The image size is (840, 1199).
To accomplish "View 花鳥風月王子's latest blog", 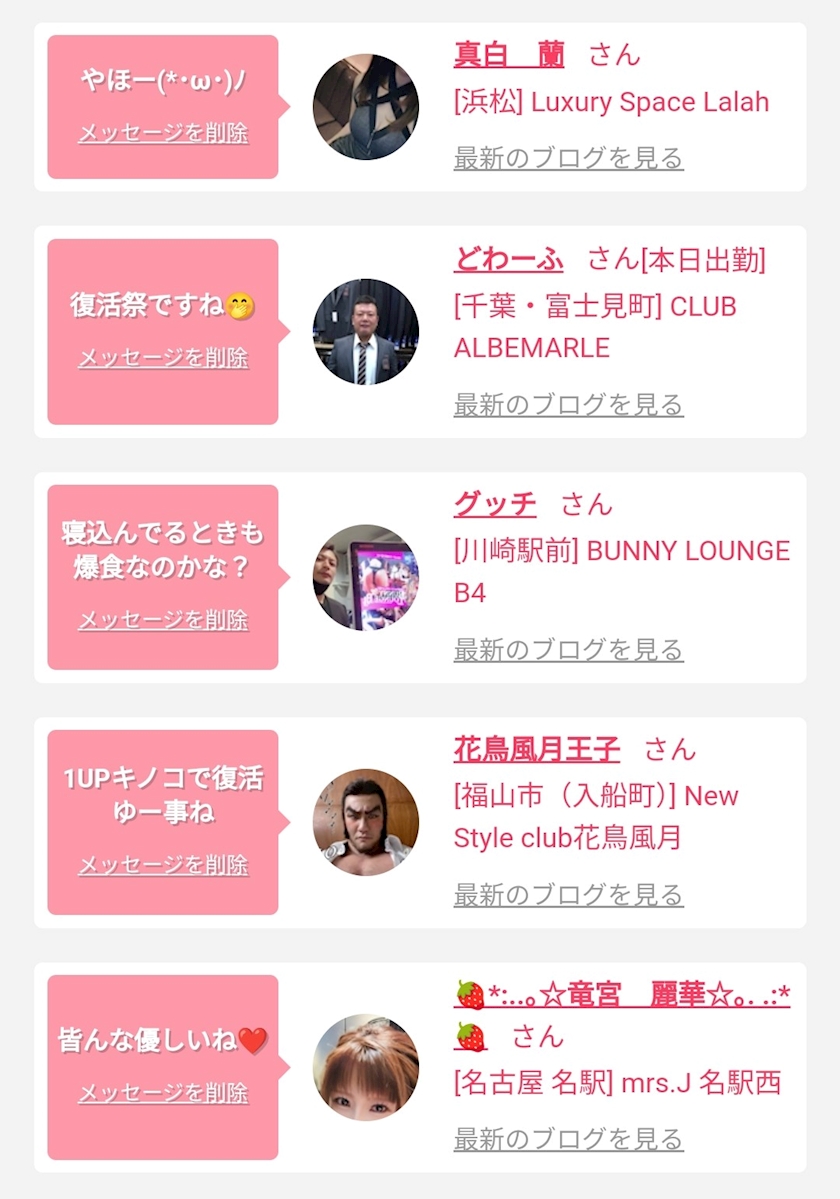I will [x=569, y=895].
